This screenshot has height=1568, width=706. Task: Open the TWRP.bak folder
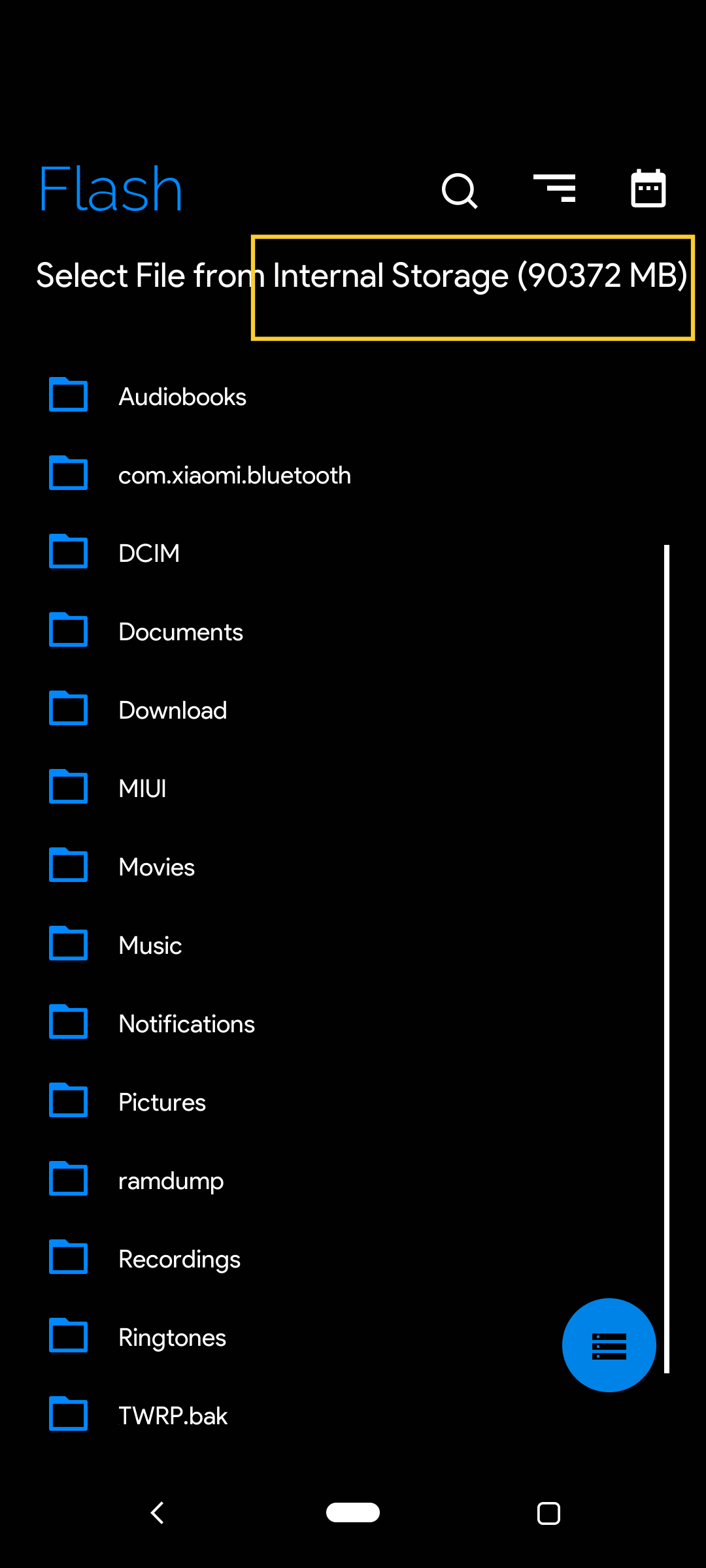pyautogui.click(x=353, y=1416)
